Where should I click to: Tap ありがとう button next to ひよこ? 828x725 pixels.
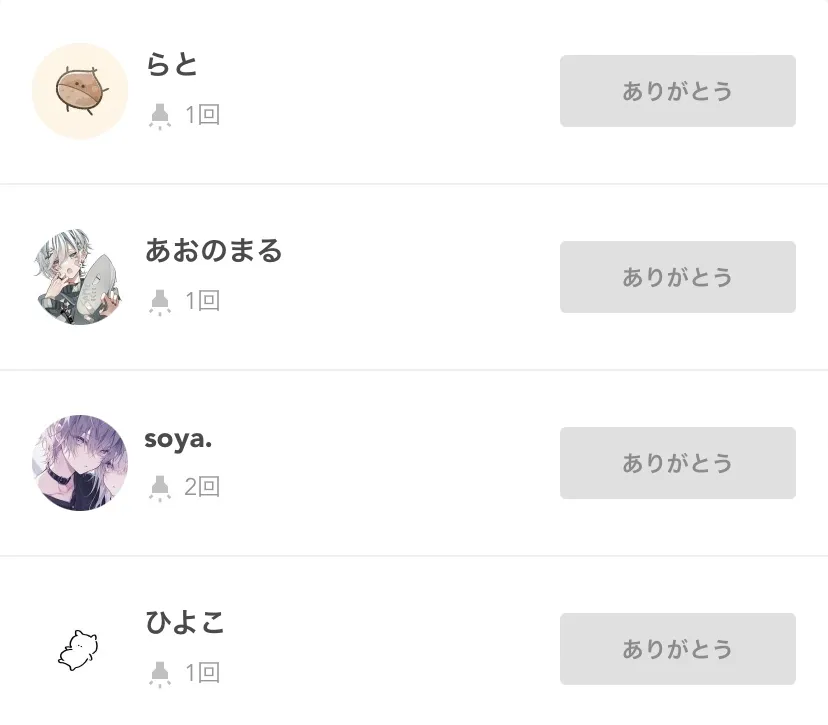point(677,649)
